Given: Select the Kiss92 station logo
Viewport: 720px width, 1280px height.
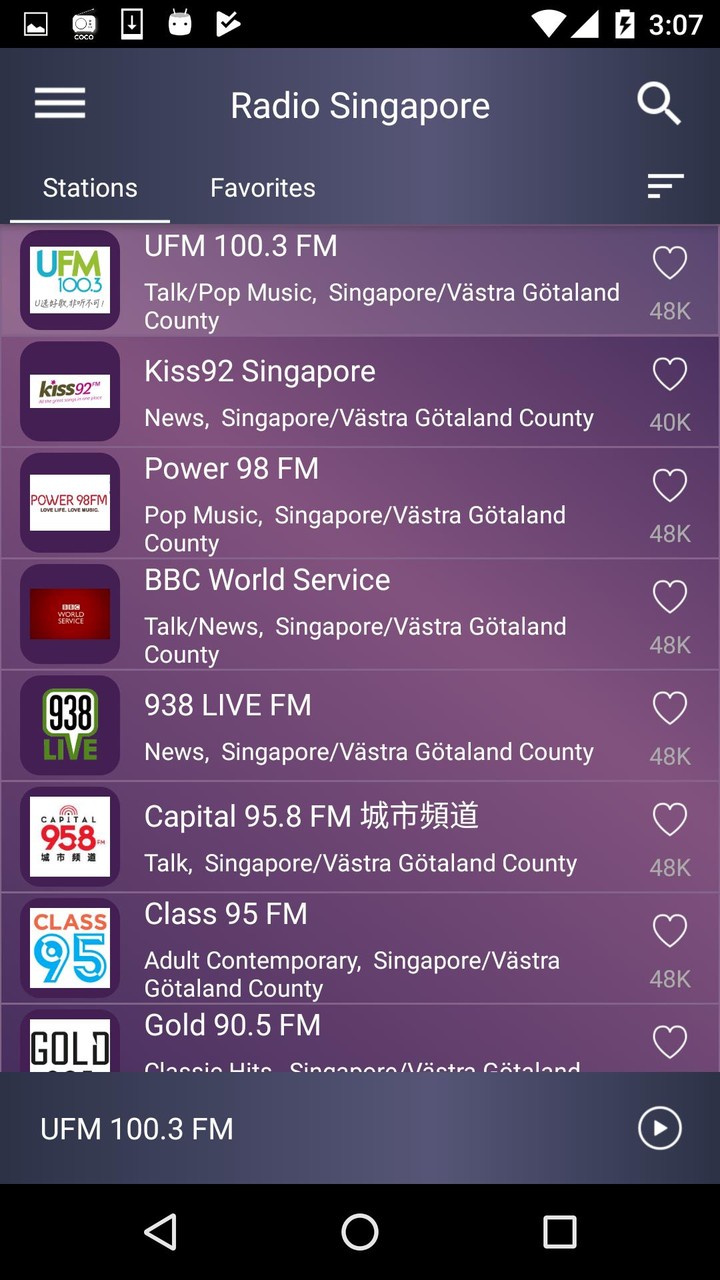Looking at the screenshot, I should pyautogui.click(x=70, y=391).
